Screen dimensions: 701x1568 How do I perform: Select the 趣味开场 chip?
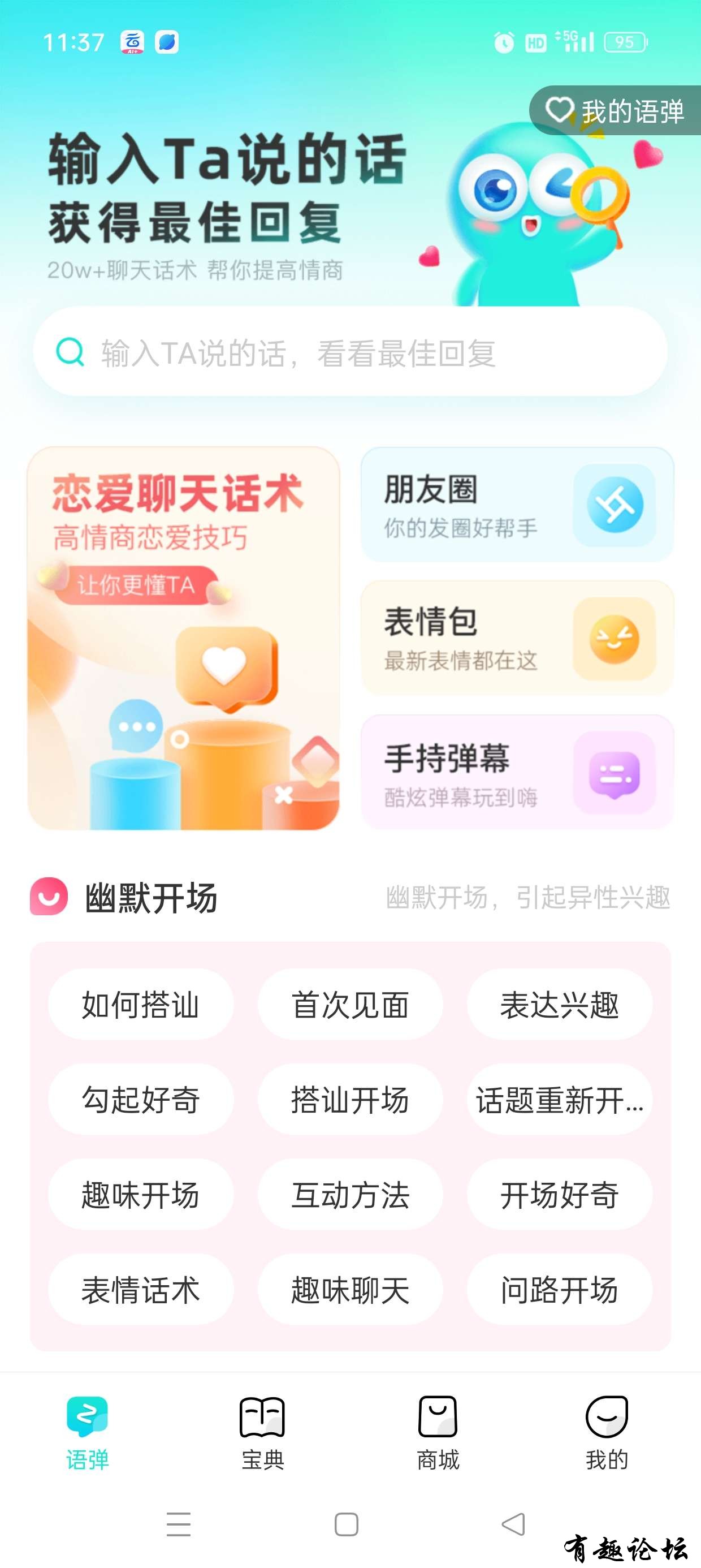(141, 1194)
